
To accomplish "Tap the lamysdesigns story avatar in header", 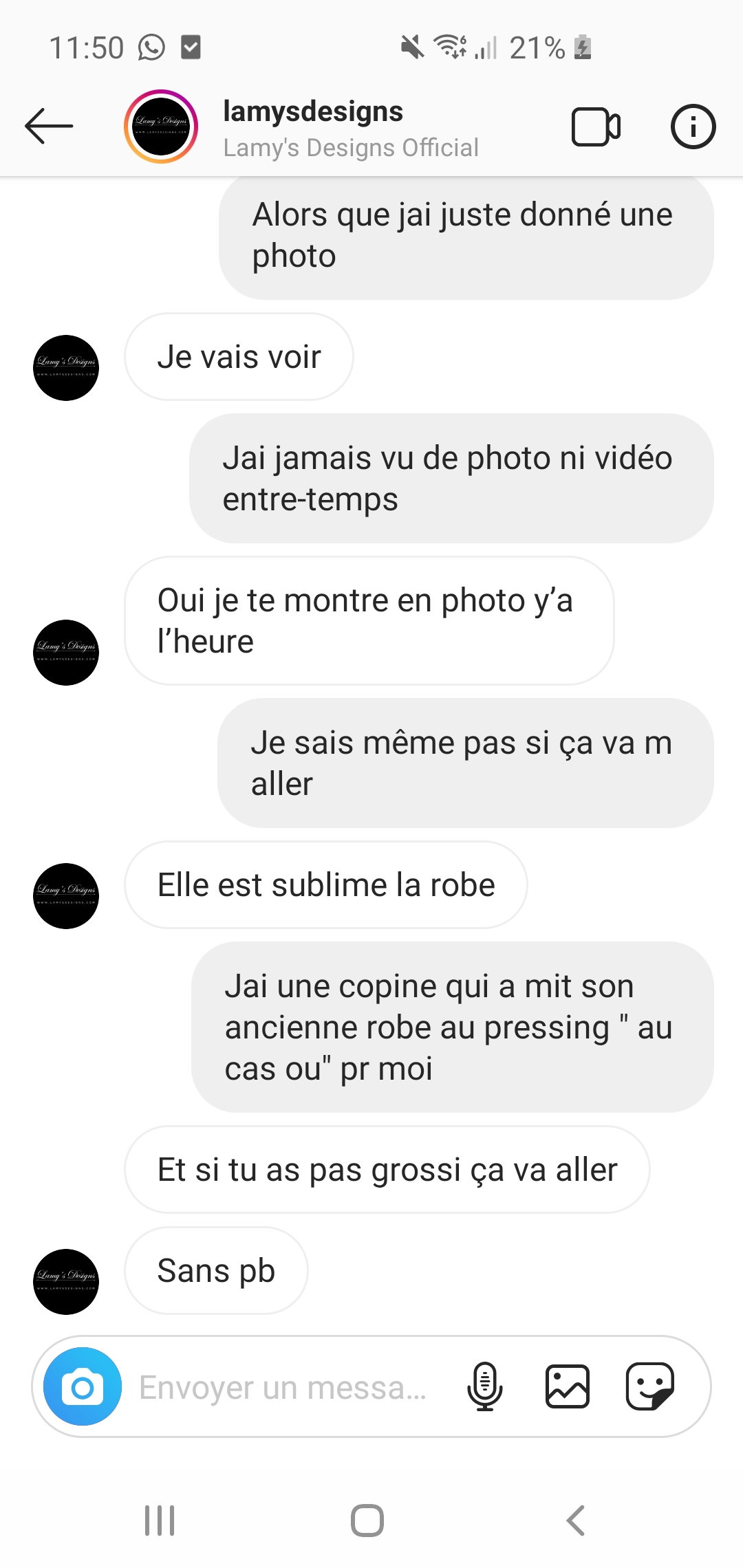I will [x=161, y=127].
